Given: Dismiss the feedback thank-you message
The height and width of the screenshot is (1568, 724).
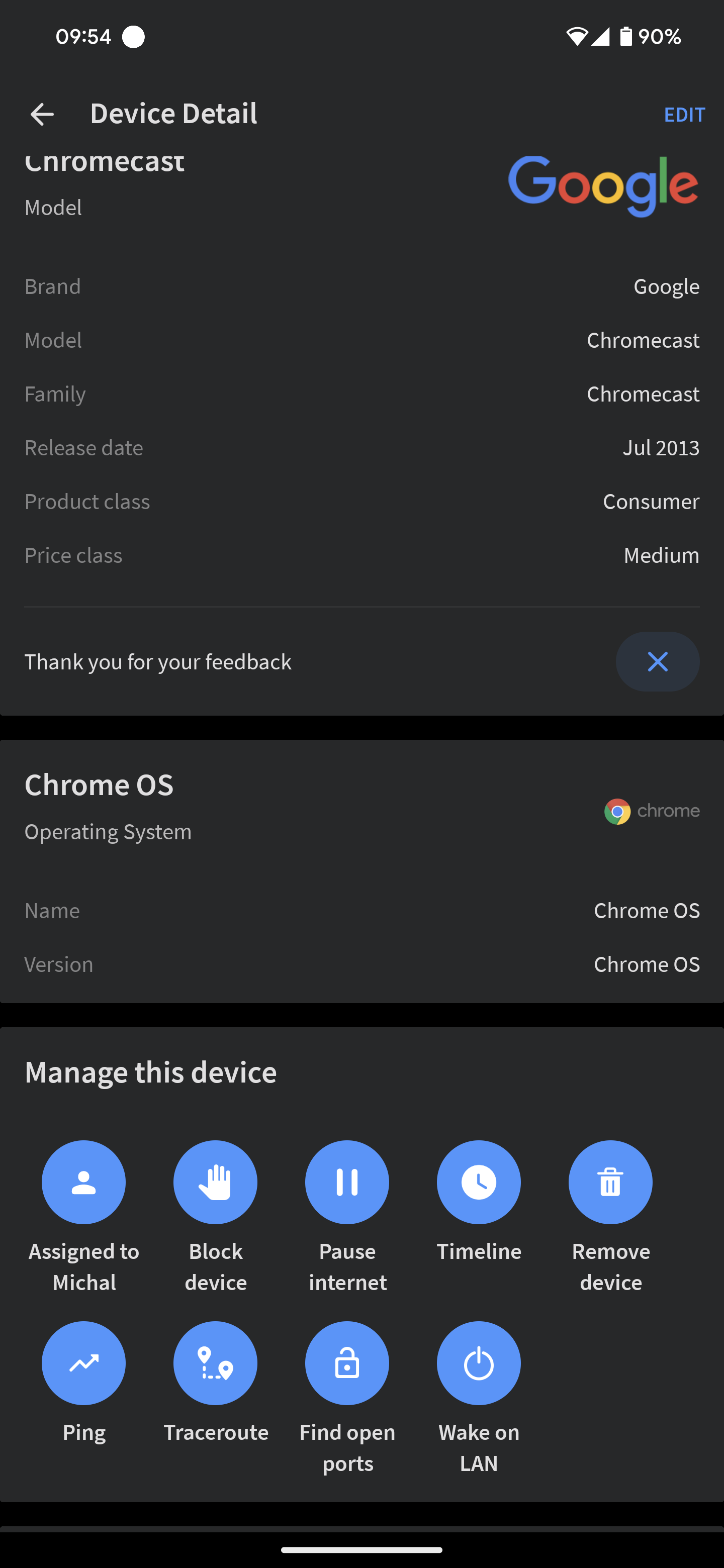Looking at the screenshot, I should (657, 661).
